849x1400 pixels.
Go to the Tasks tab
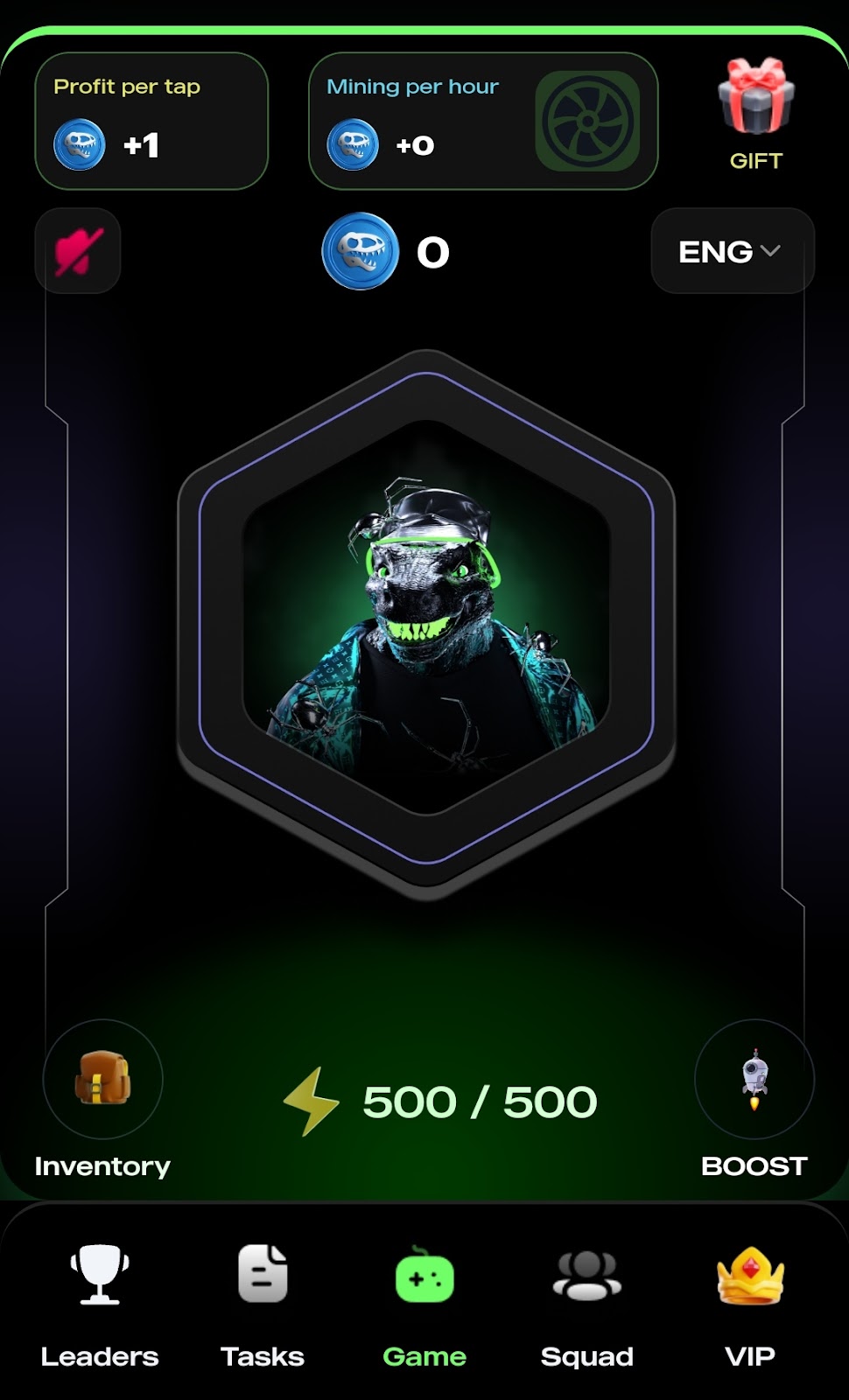click(263, 1305)
